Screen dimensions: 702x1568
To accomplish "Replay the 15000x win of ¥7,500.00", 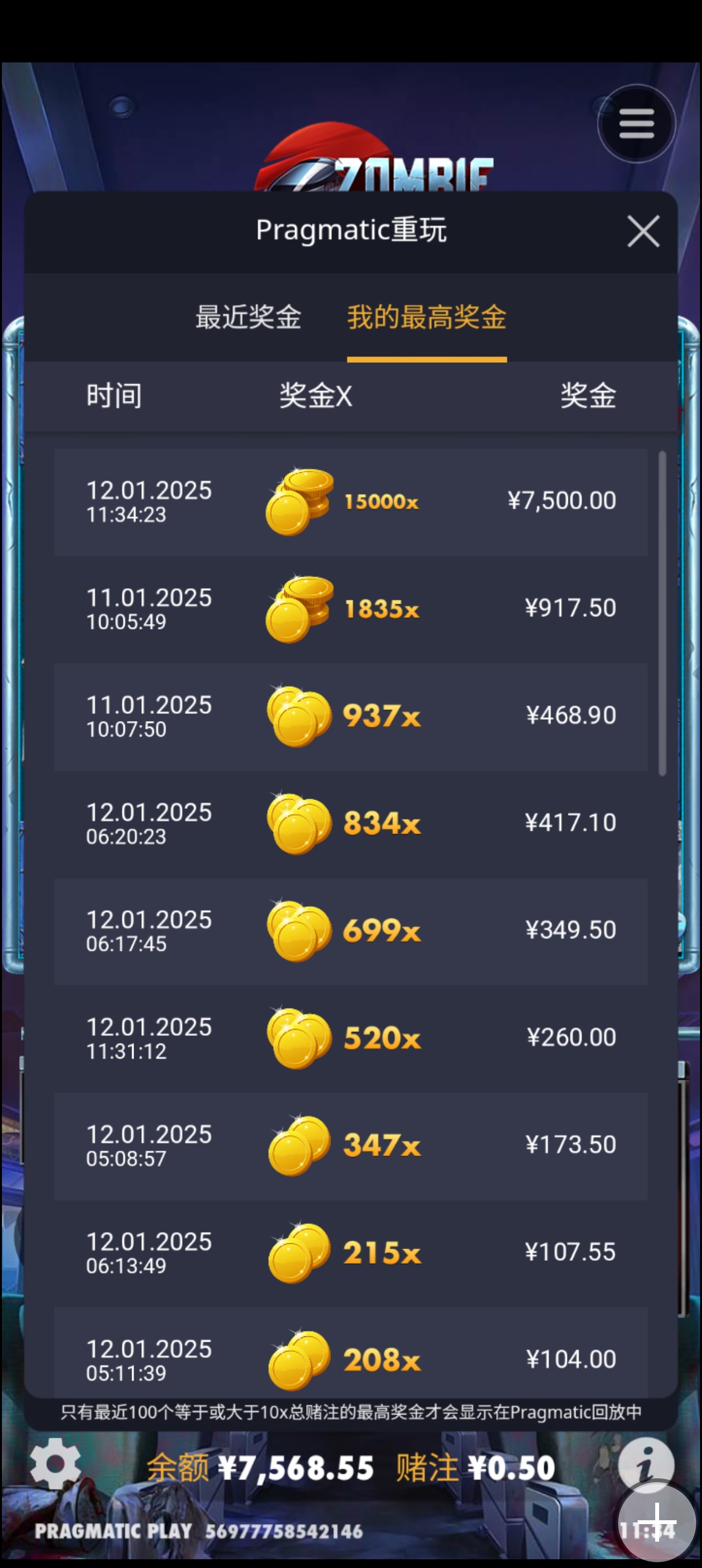I will tap(351, 502).
